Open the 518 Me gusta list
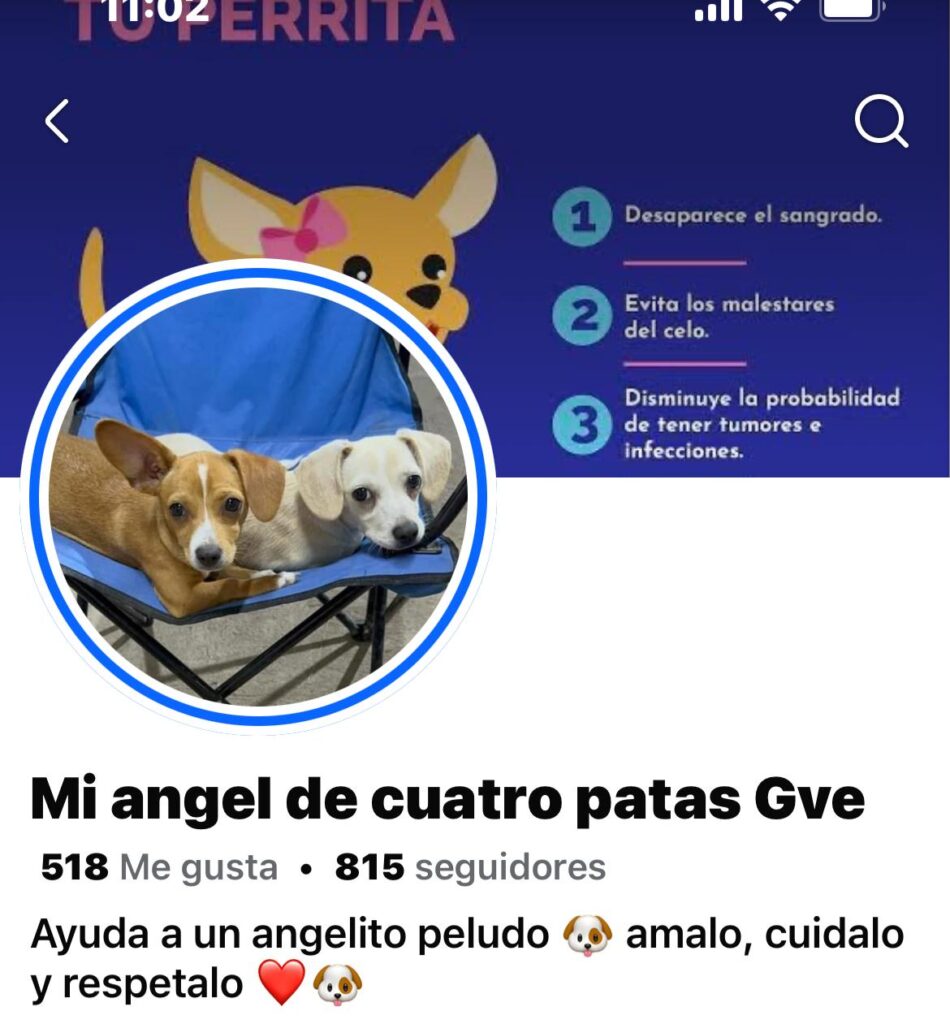Screen dimensions: 950x1024 pos(159,867)
